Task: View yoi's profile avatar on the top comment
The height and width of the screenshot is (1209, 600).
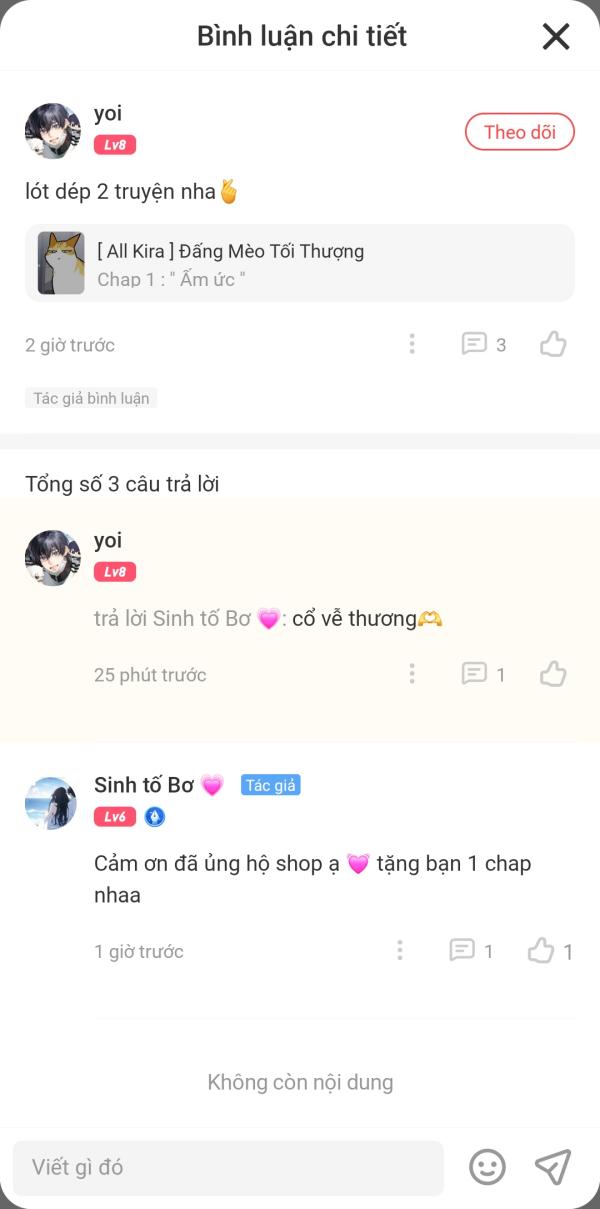Action: coord(52,131)
